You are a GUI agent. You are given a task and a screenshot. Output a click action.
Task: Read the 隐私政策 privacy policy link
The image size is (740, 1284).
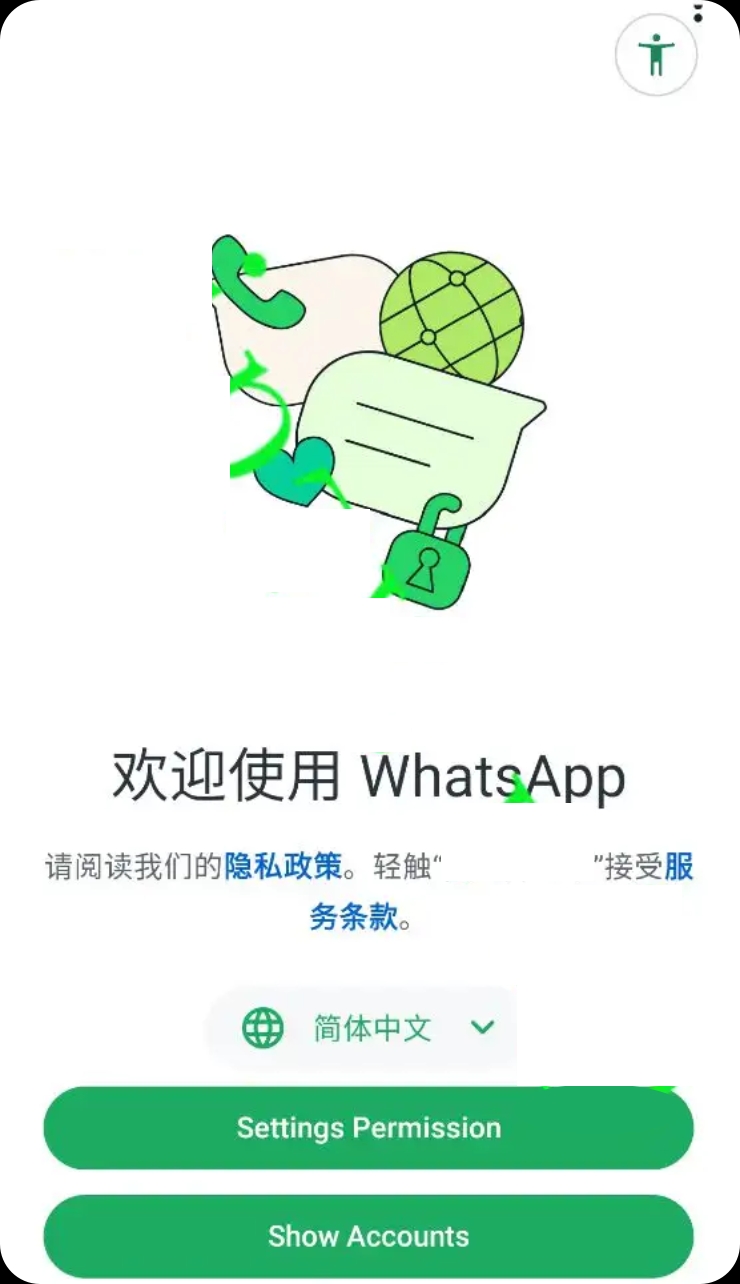283,866
